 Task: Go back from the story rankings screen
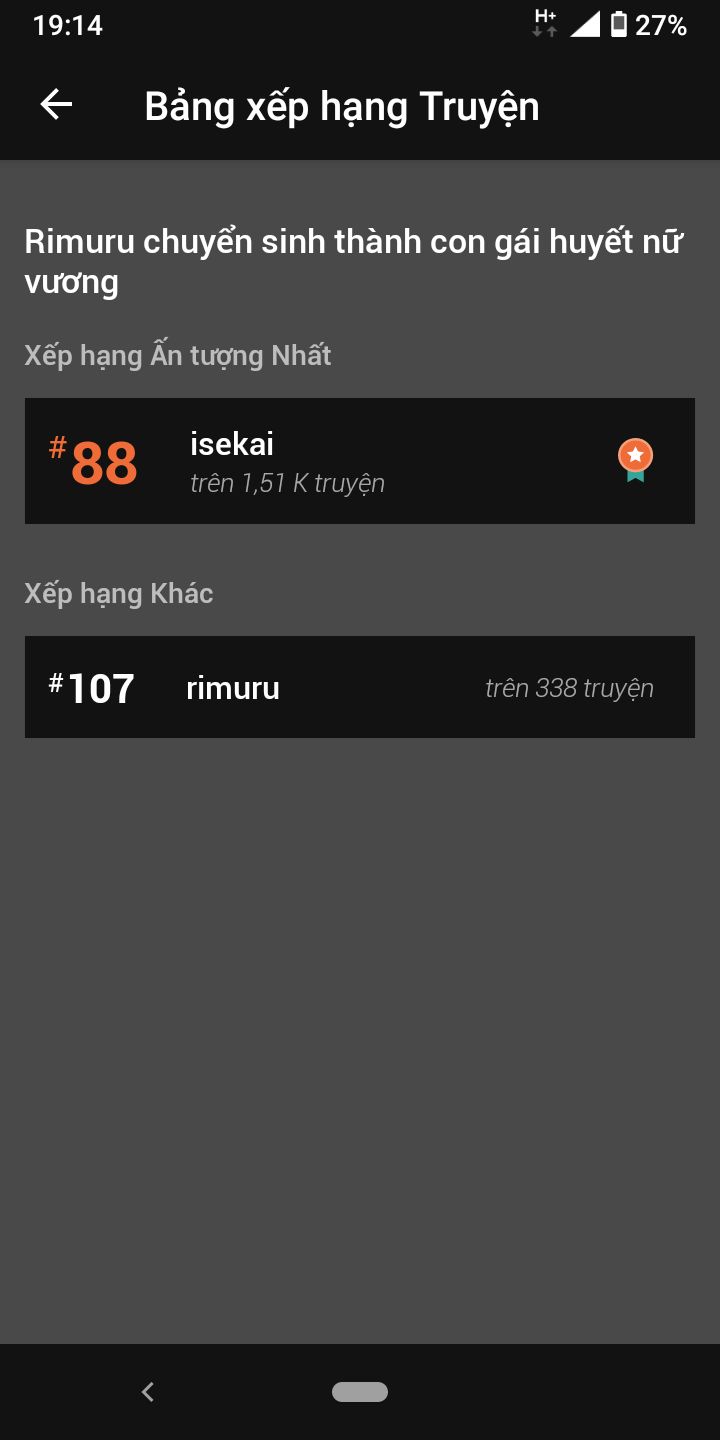click(56, 105)
